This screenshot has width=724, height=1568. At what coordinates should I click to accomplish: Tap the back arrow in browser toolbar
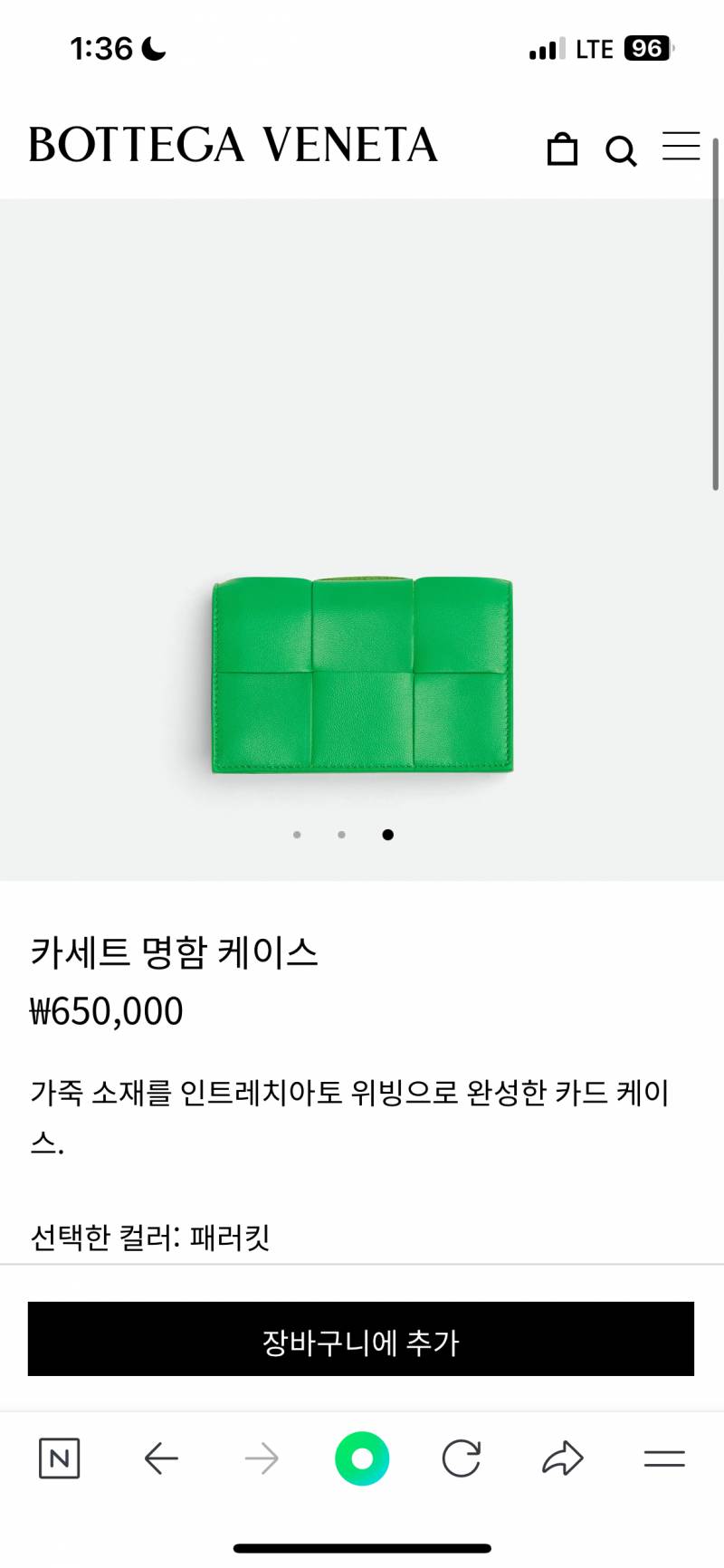160,1458
